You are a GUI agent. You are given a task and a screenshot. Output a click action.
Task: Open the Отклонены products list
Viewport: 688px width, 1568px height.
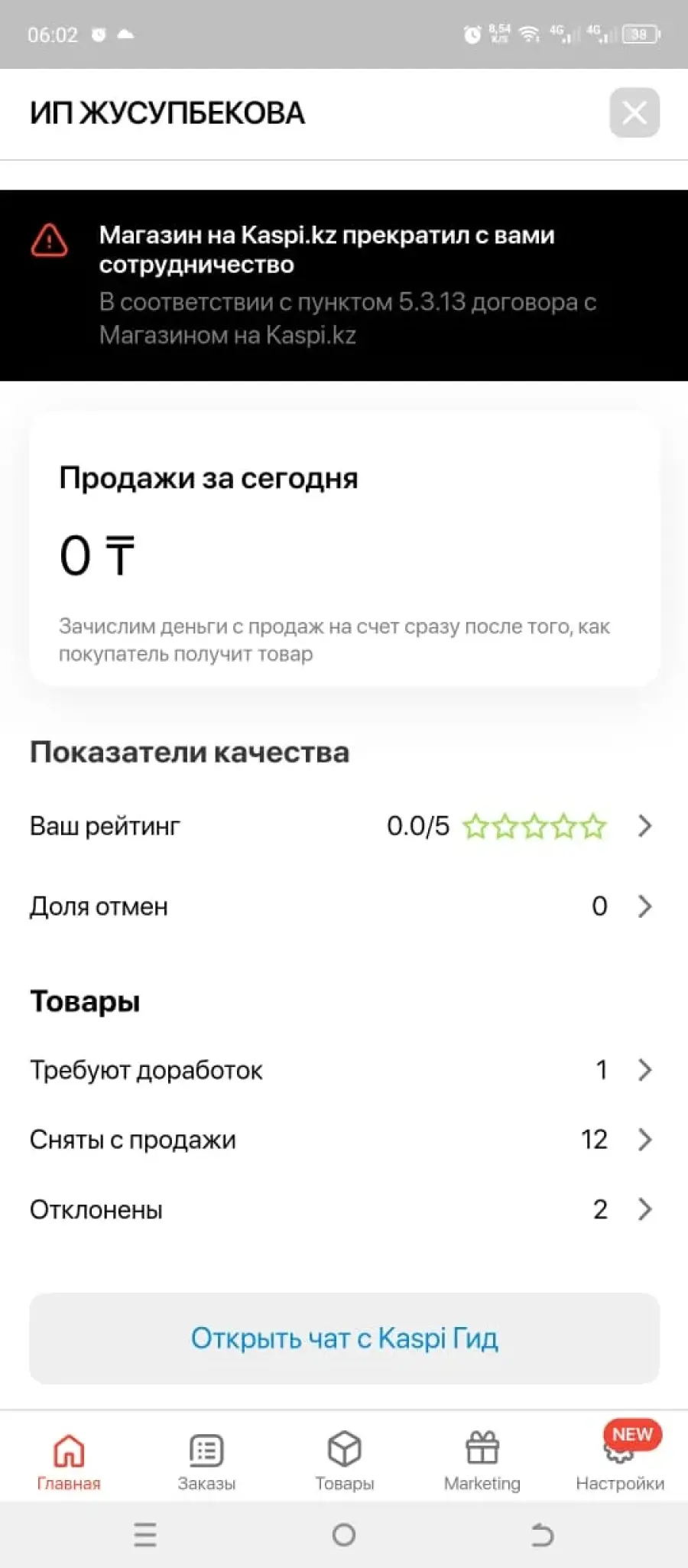(344, 1209)
